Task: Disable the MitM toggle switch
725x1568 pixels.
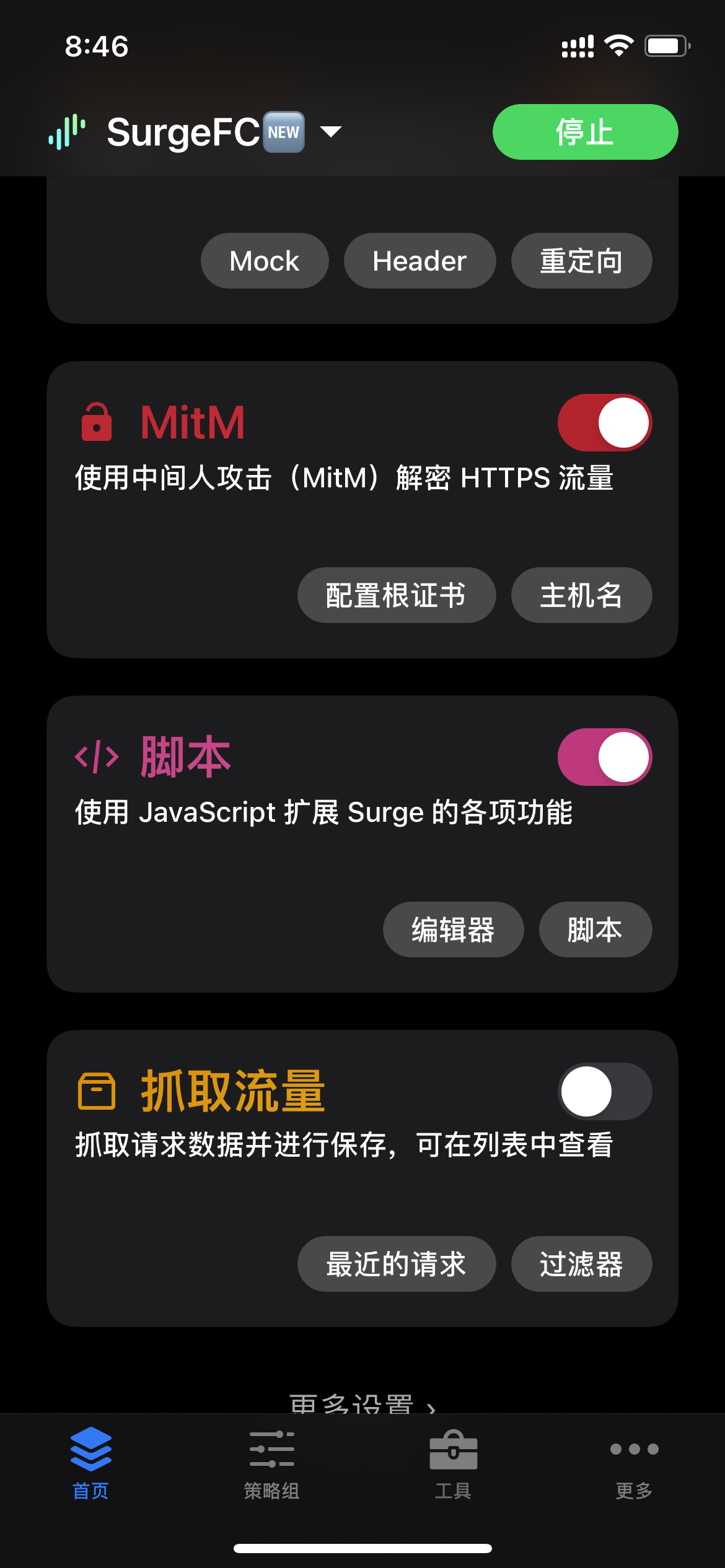Action: pos(604,422)
